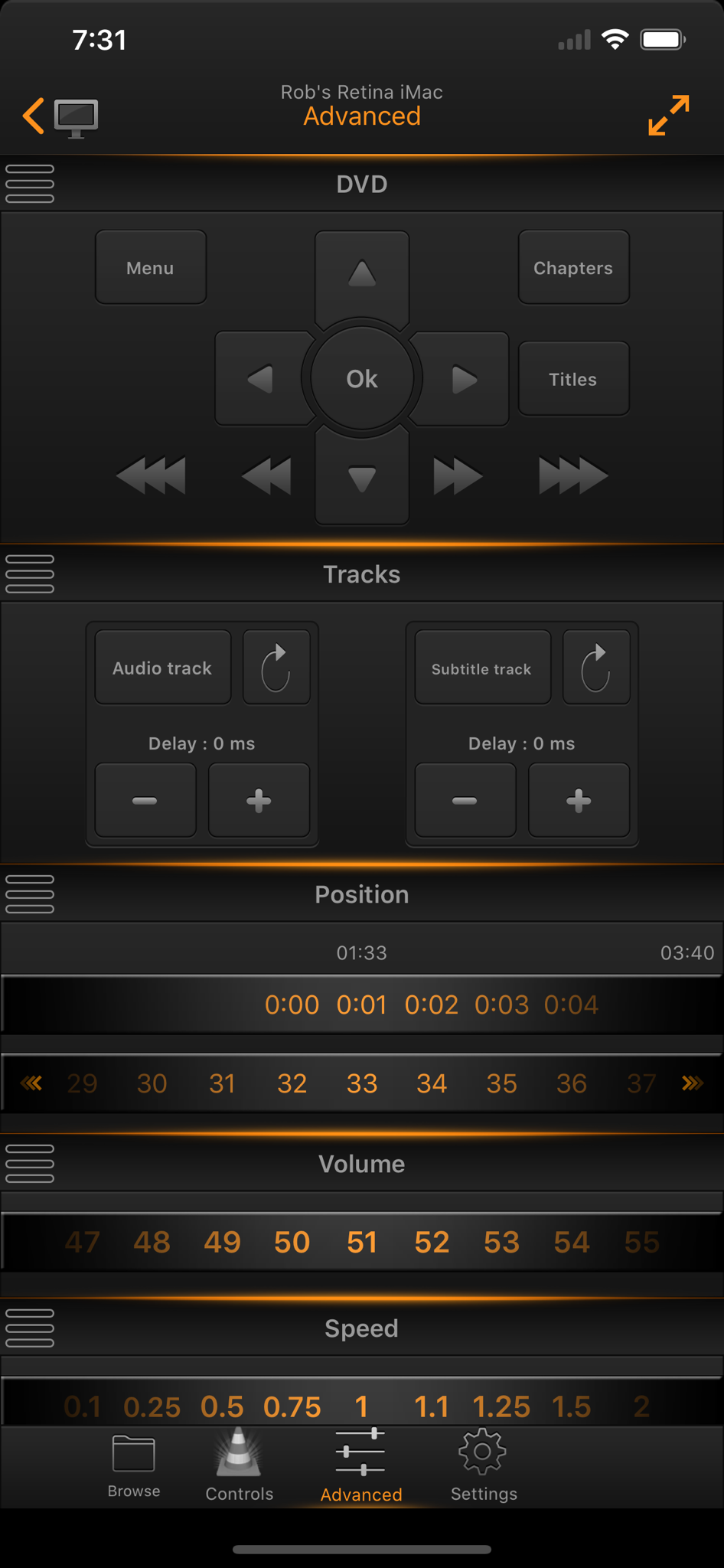Set volume to 53
The image size is (724, 1568).
502,1242
